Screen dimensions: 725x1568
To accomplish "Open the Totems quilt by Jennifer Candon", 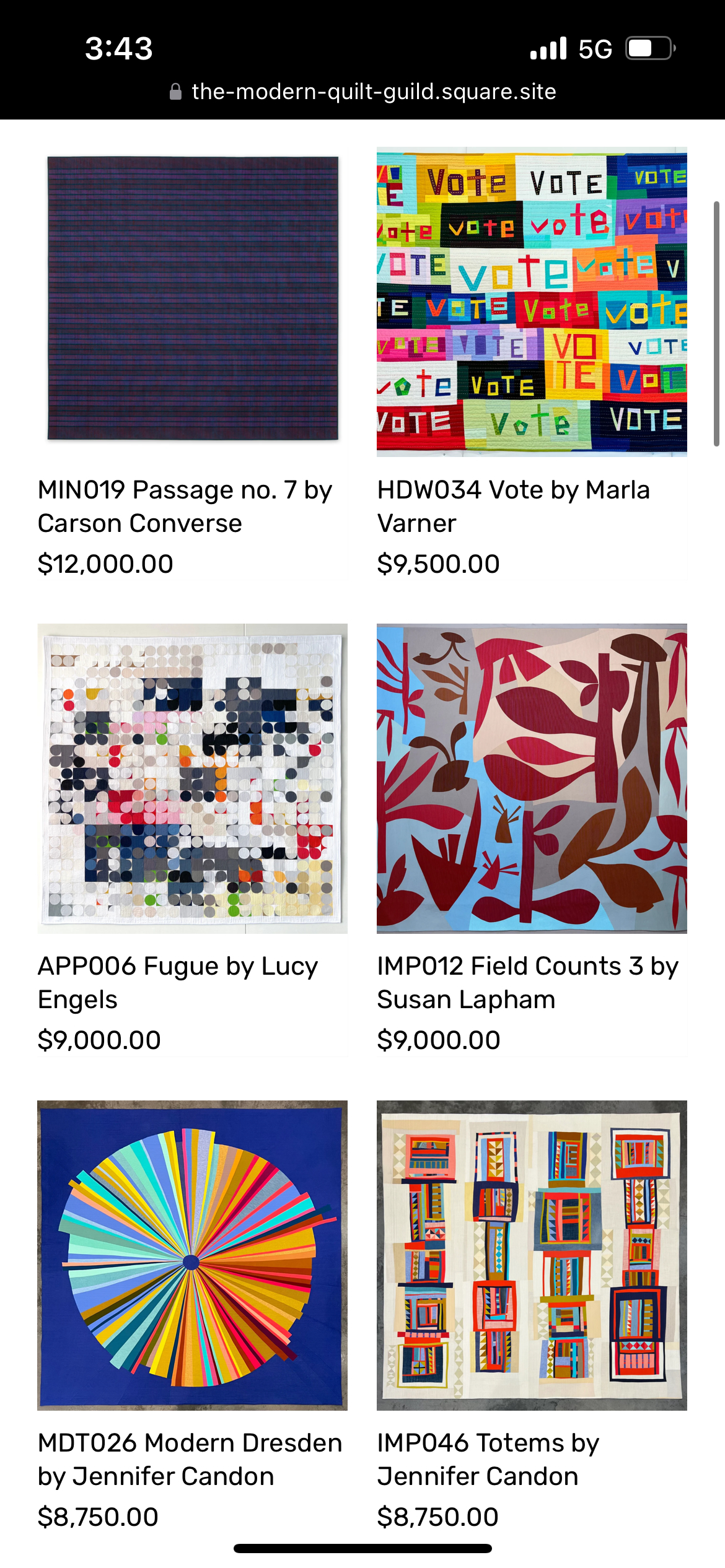I will (x=532, y=1255).
